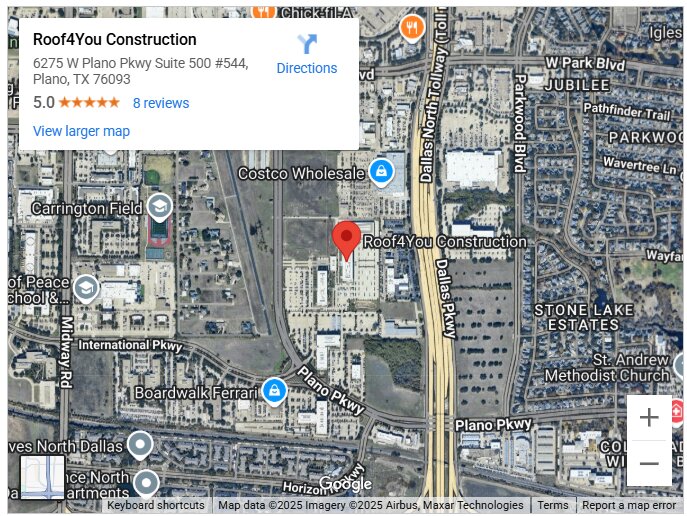The image size is (687, 516).
Task: Get directions to Roof4You Construction
Action: pos(307,54)
